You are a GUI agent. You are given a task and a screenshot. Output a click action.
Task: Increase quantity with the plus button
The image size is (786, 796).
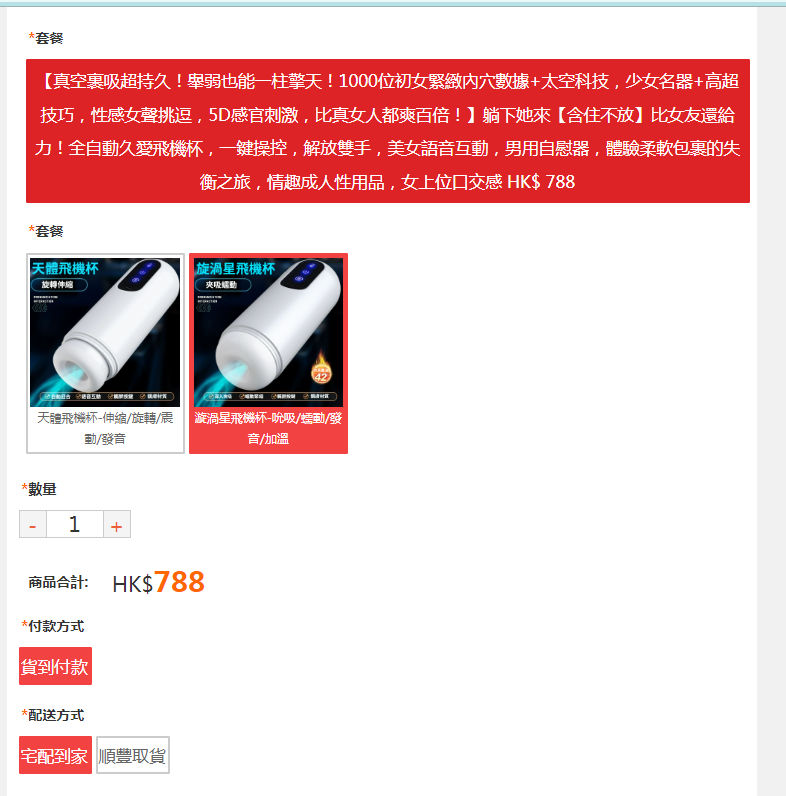117,525
